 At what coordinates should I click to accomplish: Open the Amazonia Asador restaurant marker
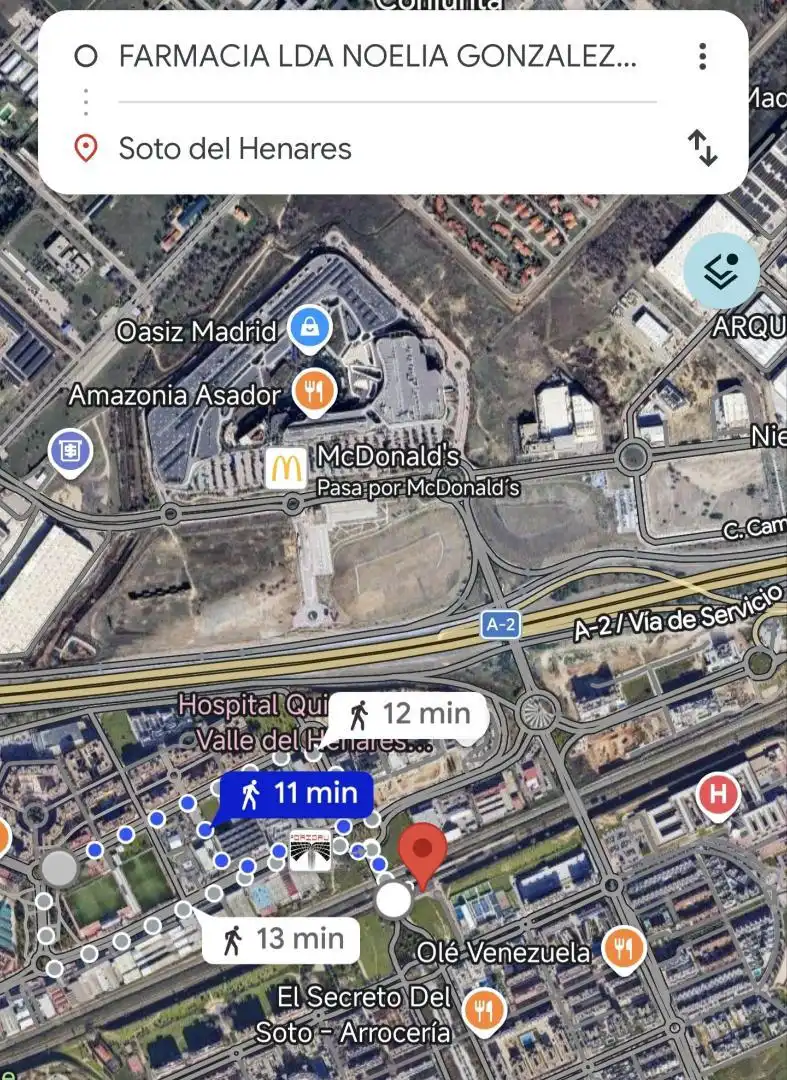(x=314, y=393)
